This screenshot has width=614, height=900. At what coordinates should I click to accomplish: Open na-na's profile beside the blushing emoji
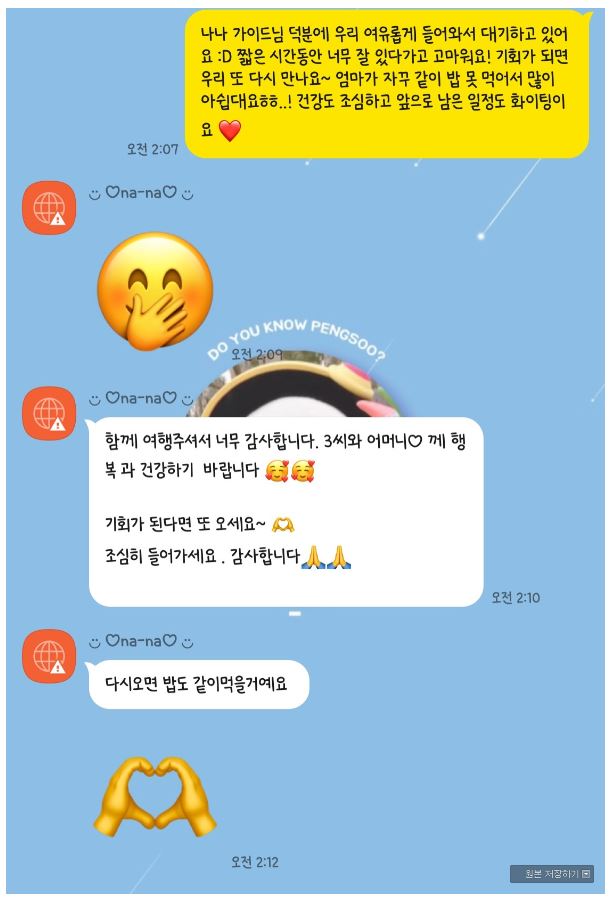coord(49,208)
